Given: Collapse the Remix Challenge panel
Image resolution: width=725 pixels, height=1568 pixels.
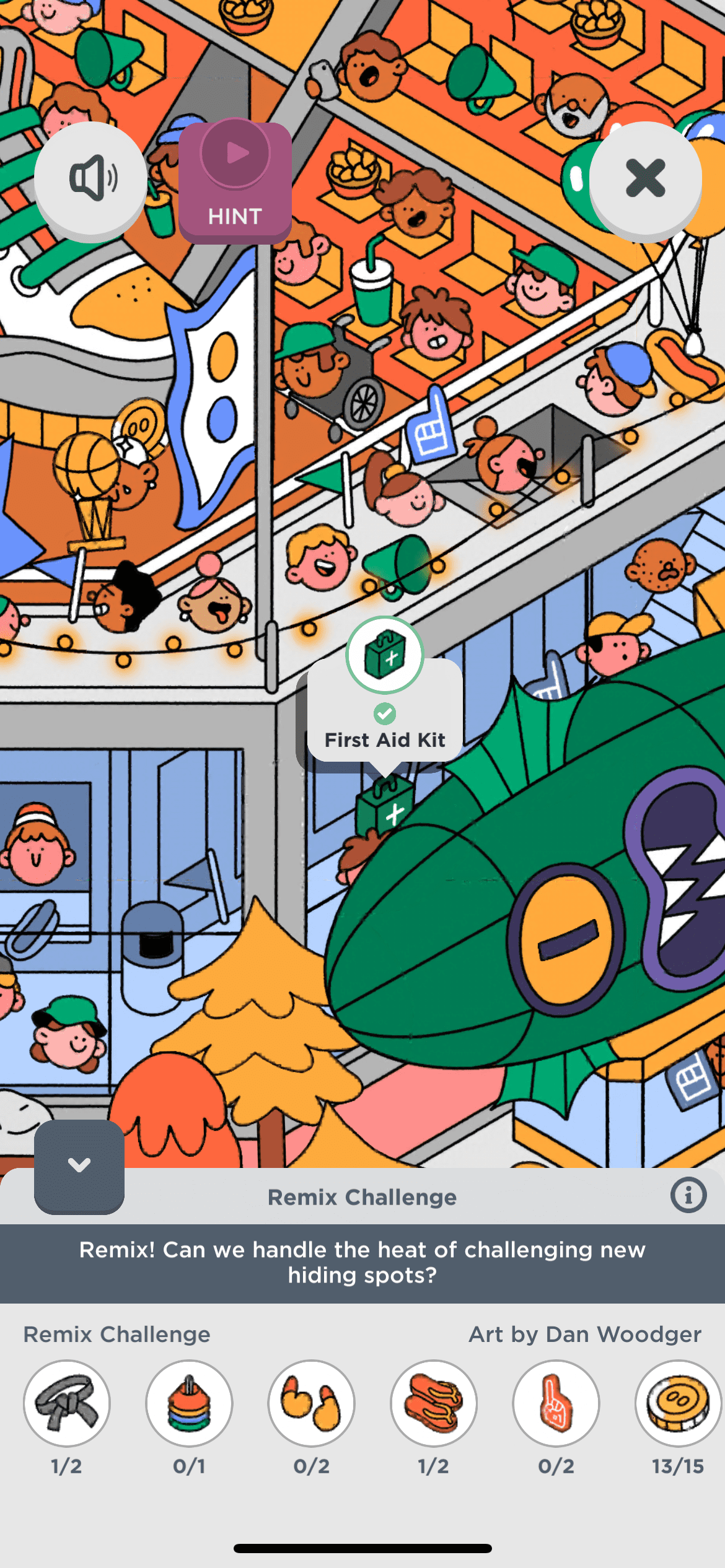Looking at the screenshot, I should pyautogui.click(x=79, y=1165).
